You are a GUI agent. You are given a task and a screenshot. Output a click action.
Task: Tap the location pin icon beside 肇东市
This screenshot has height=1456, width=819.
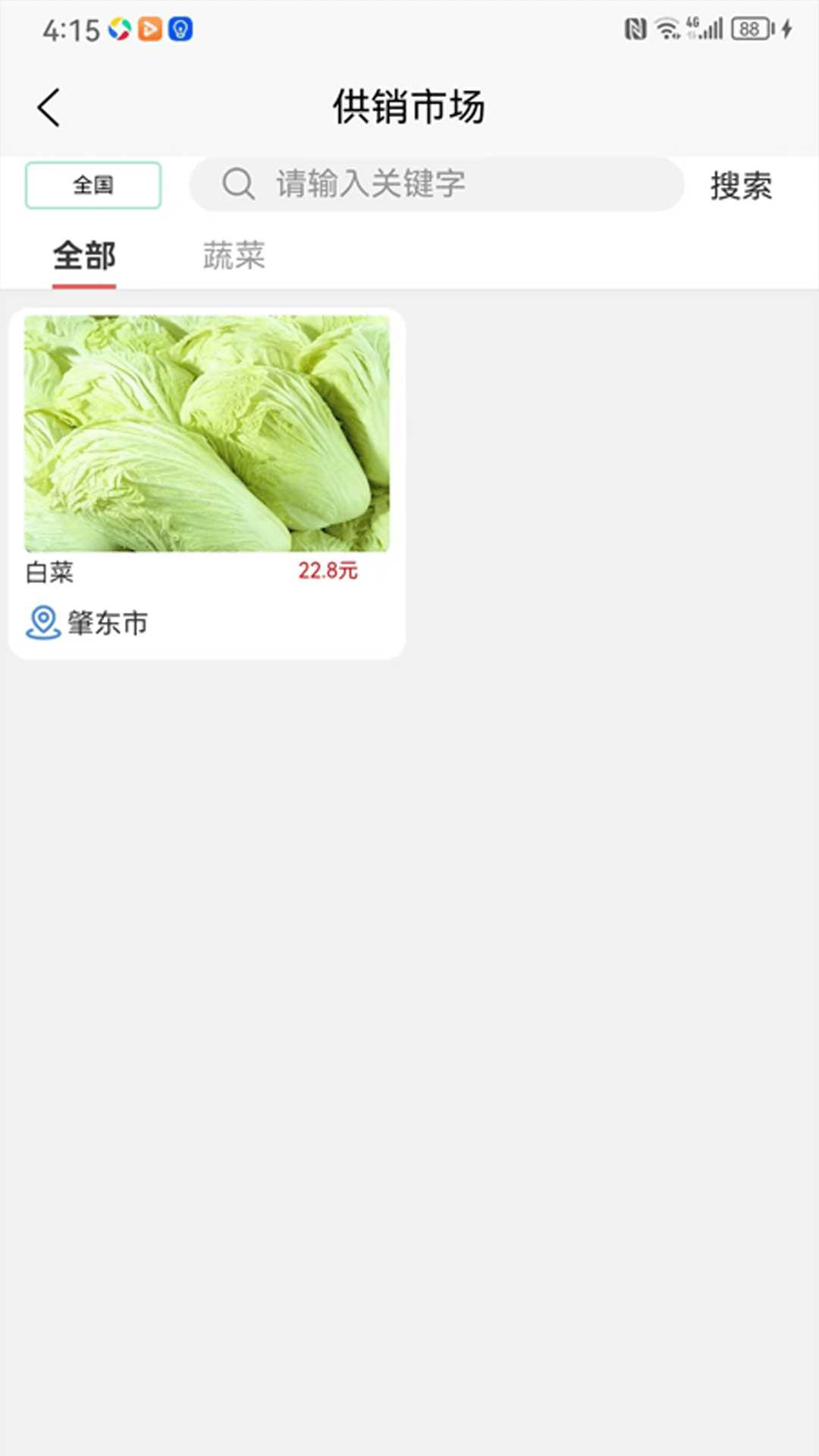pyautogui.click(x=43, y=623)
